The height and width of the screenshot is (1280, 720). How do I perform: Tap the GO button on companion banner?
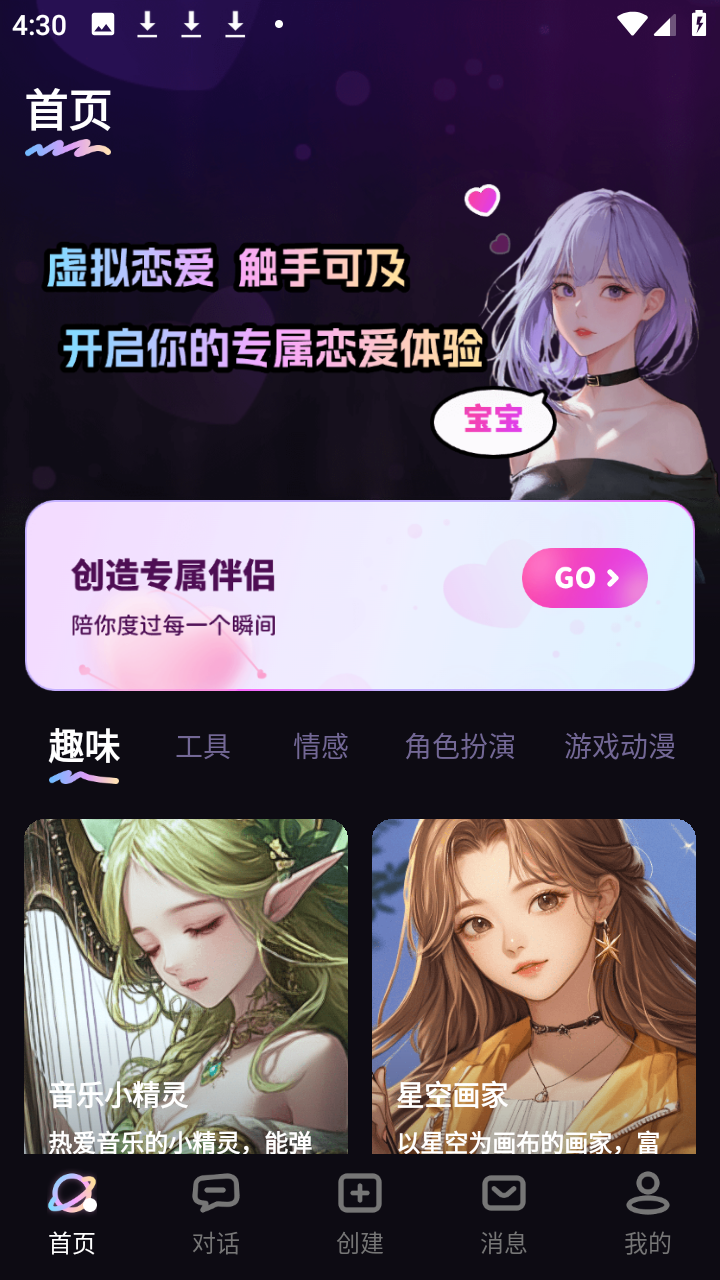[584, 578]
